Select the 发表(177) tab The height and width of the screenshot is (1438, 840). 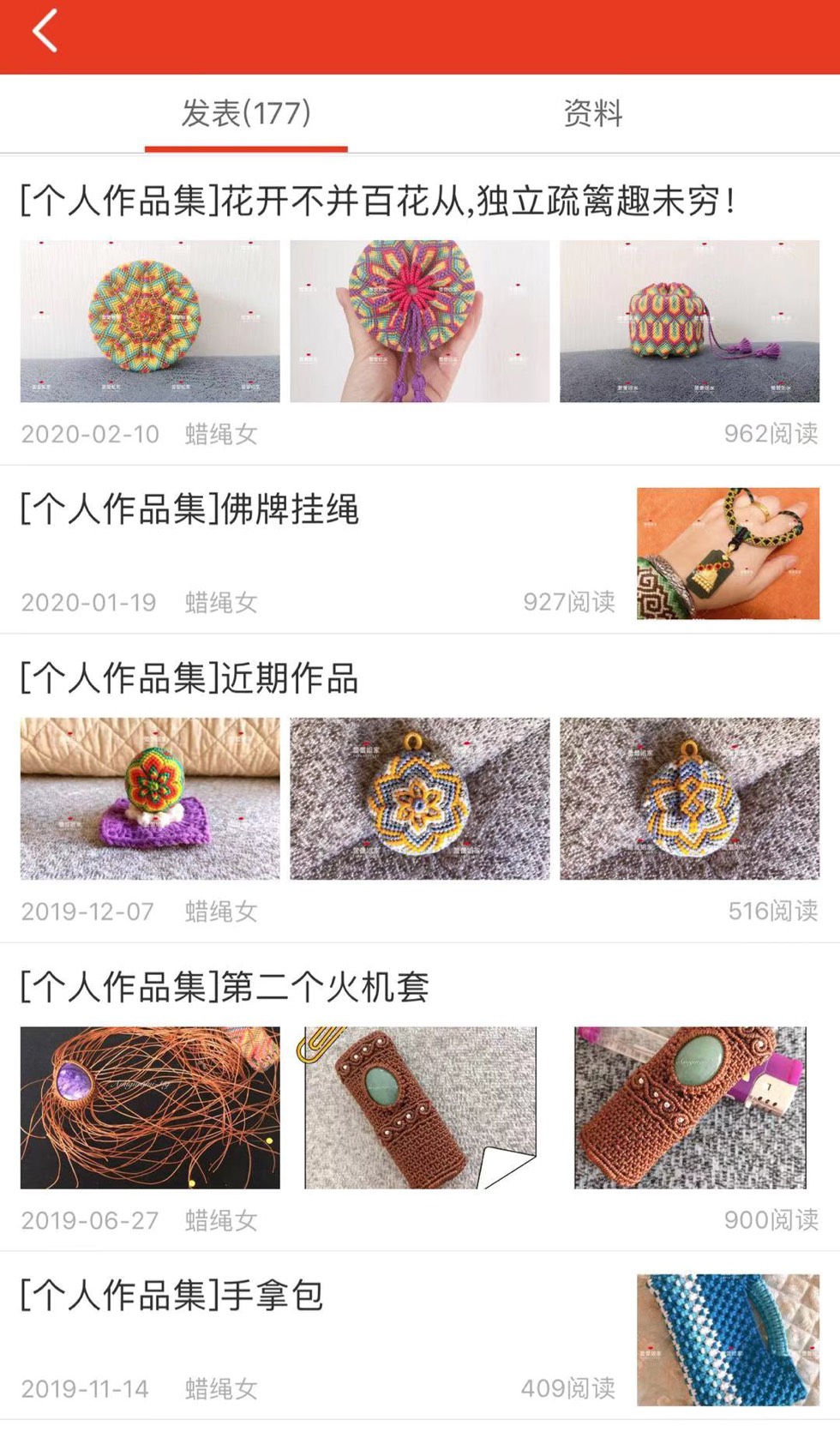click(x=246, y=113)
